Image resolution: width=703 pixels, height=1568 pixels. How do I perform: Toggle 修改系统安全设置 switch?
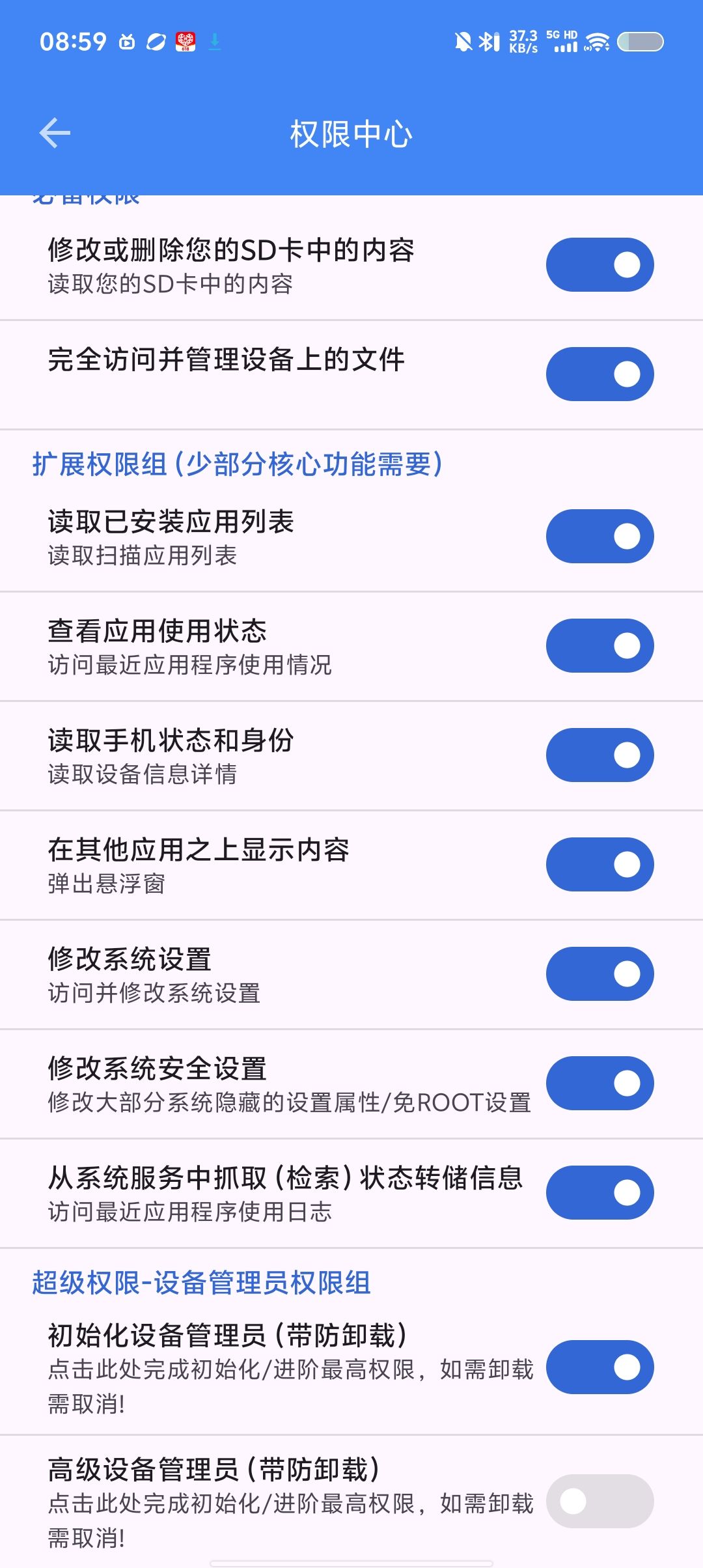pyautogui.click(x=600, y=1083)
